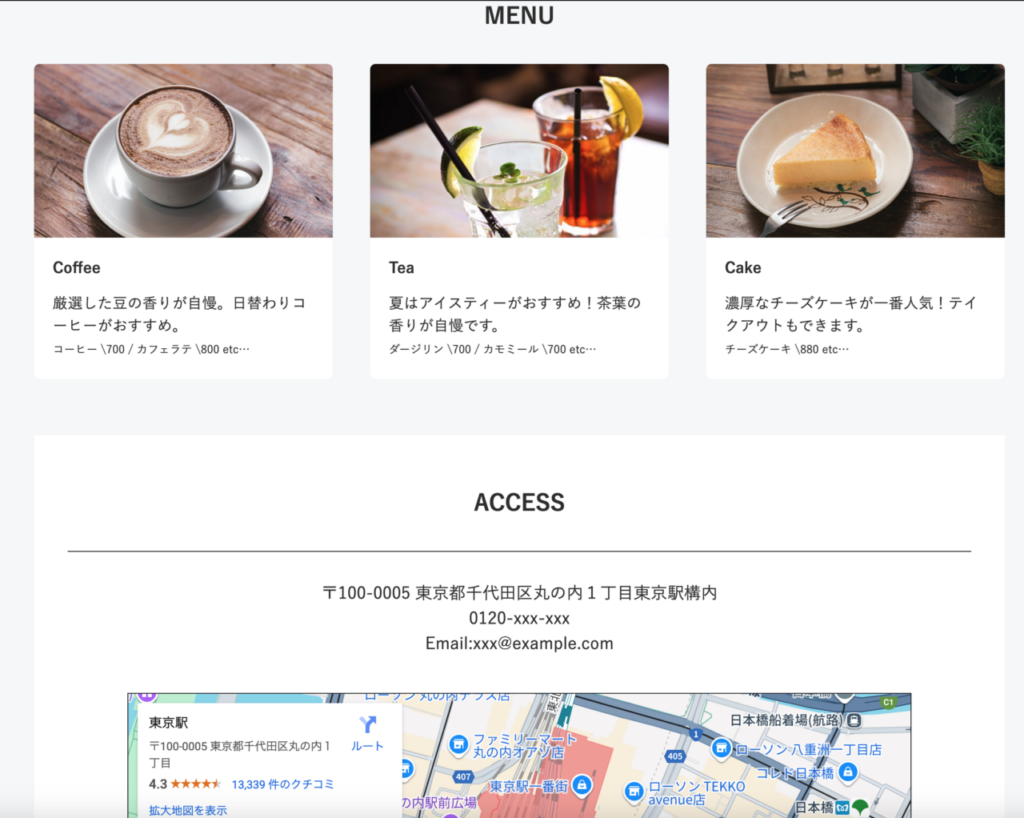Screen dimensions: 1024x818
Task: Open the Tea menu card
Action: [x=519, y=221]
